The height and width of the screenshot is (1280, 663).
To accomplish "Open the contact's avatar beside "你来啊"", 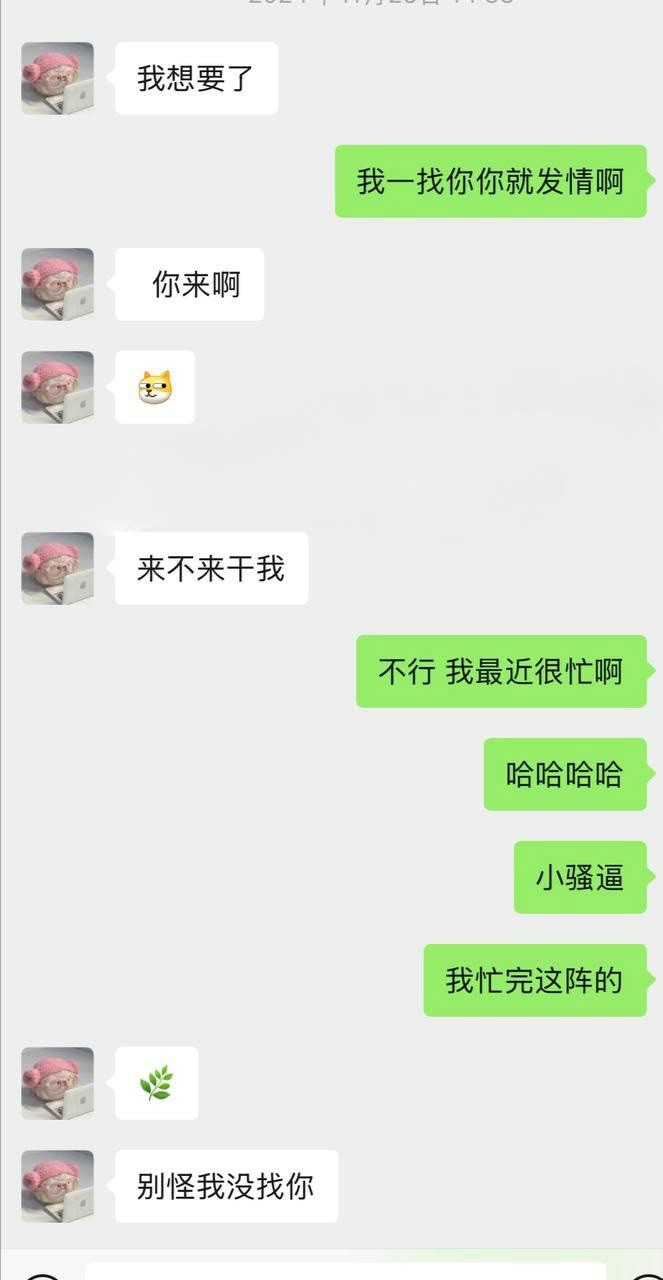I will [58, 284].
